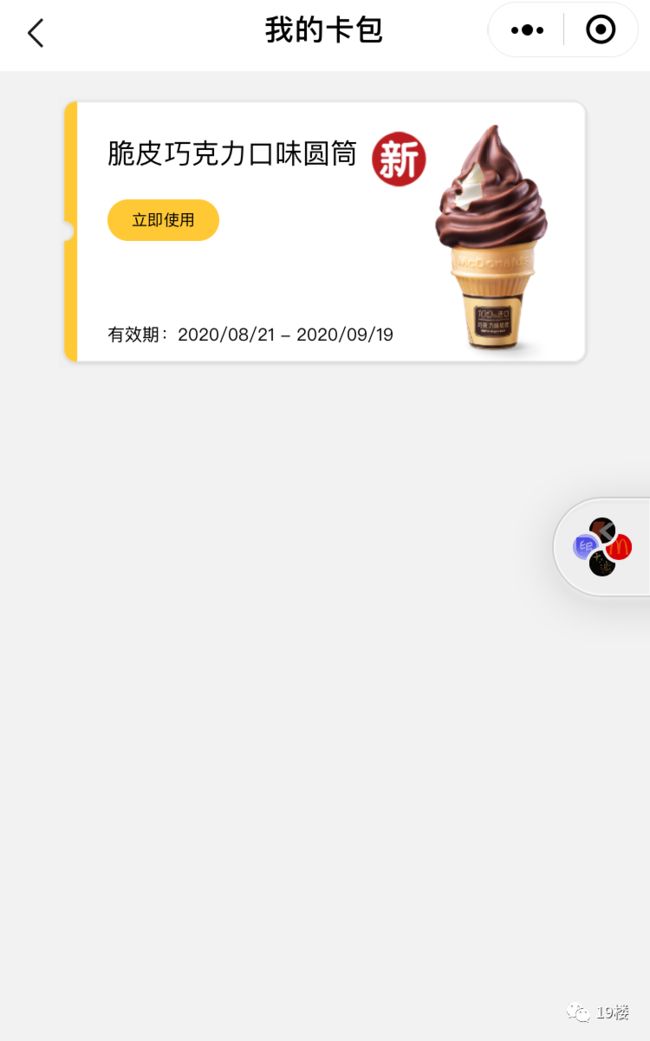Go back from 我的卡包
This screenshot has width=650, height=1041.
[x=36, y=32]
